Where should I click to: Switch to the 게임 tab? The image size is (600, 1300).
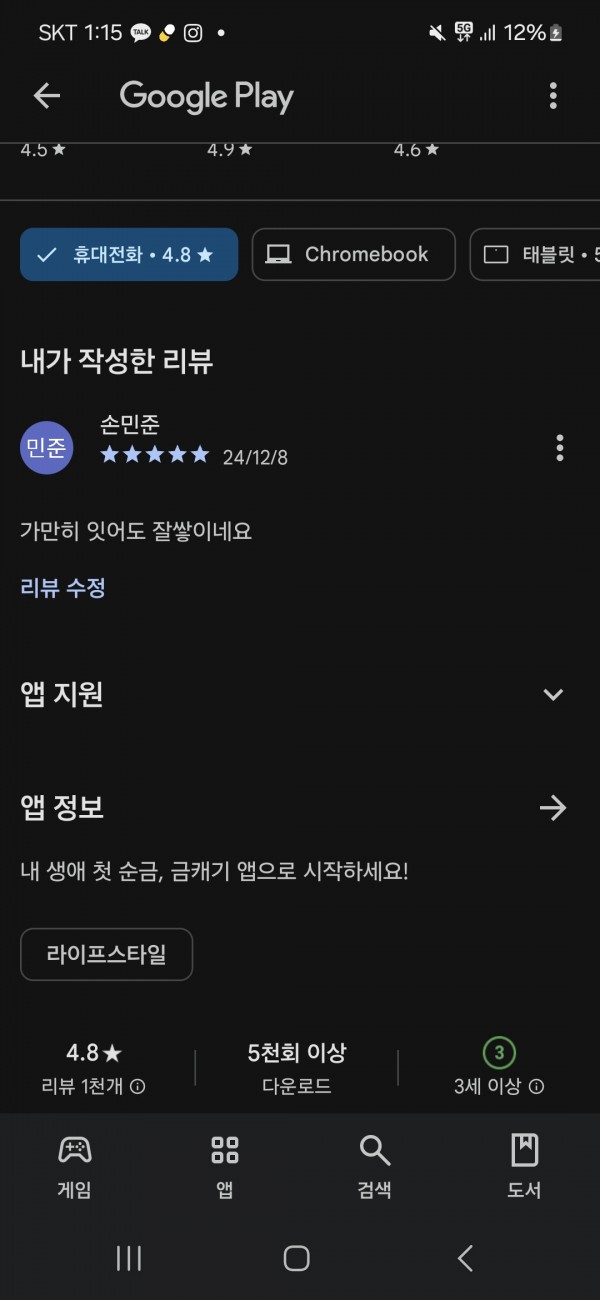point(75,1166)
